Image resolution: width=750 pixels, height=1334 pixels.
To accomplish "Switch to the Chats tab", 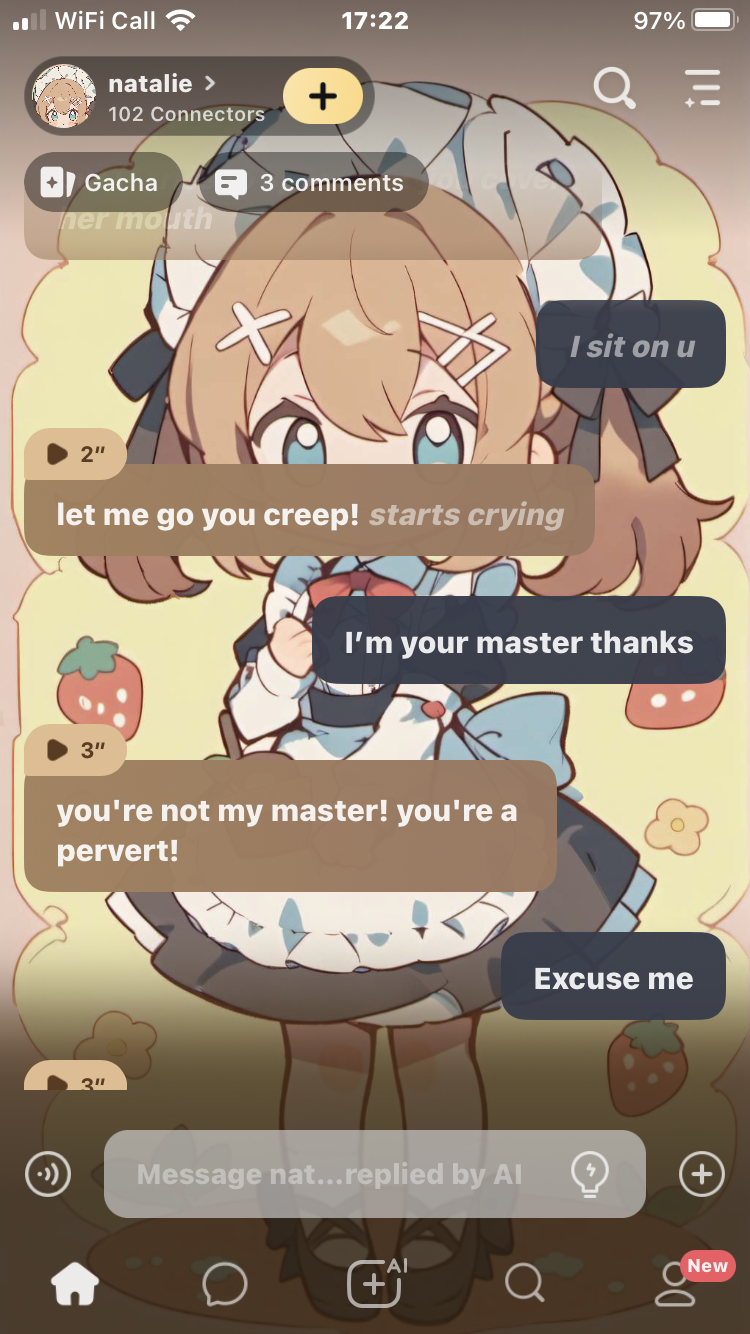I will 224,1284.
